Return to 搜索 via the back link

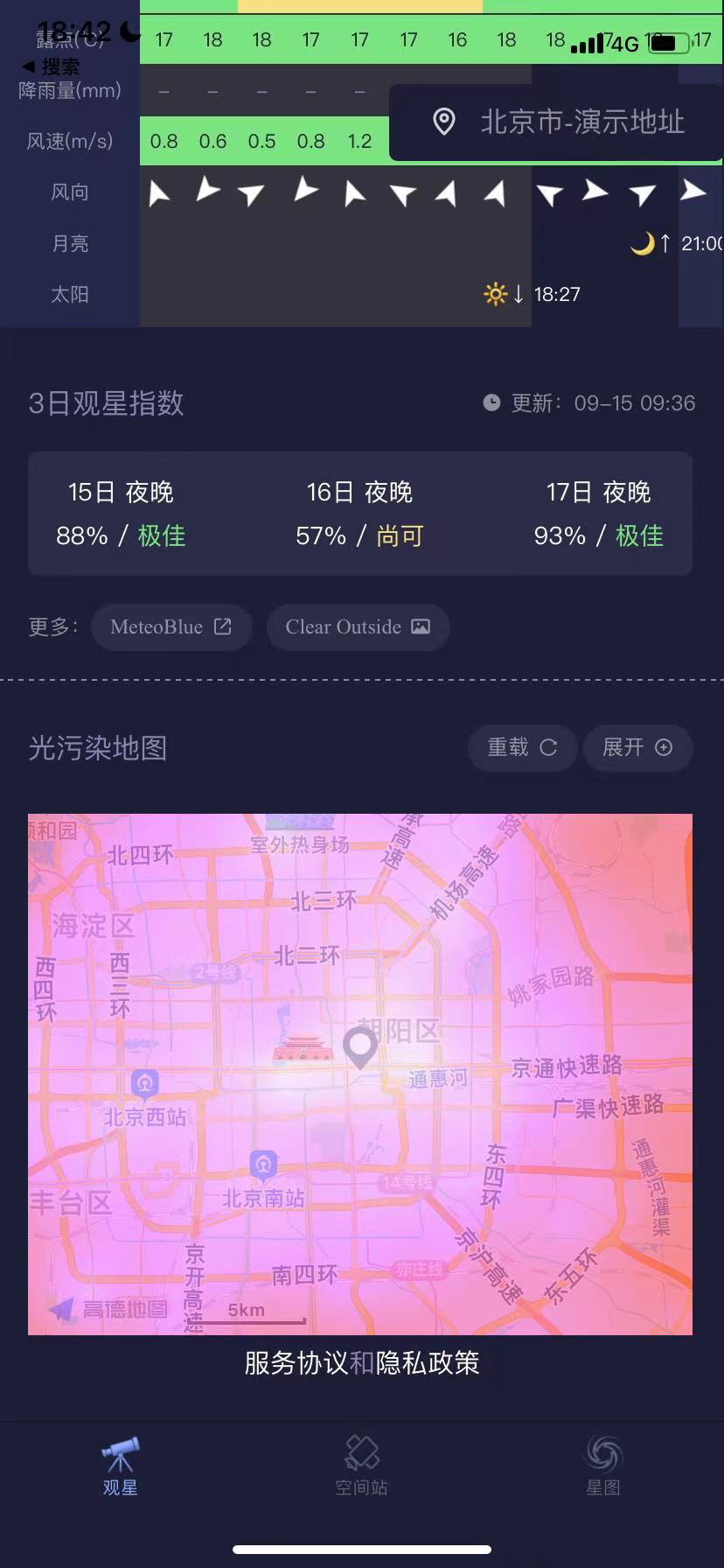(x=52, y=66)
